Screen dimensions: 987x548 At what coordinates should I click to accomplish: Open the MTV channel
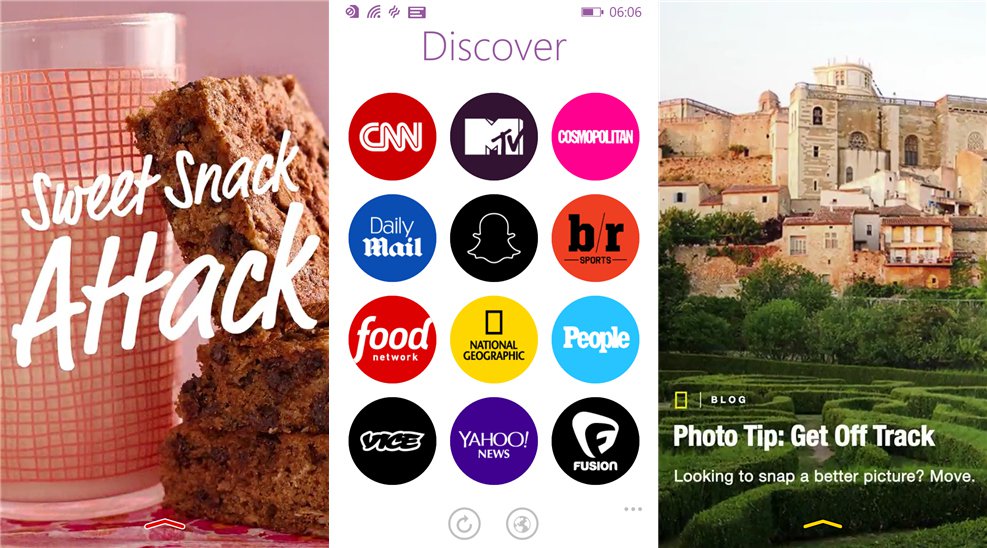(x=494, y=136)
